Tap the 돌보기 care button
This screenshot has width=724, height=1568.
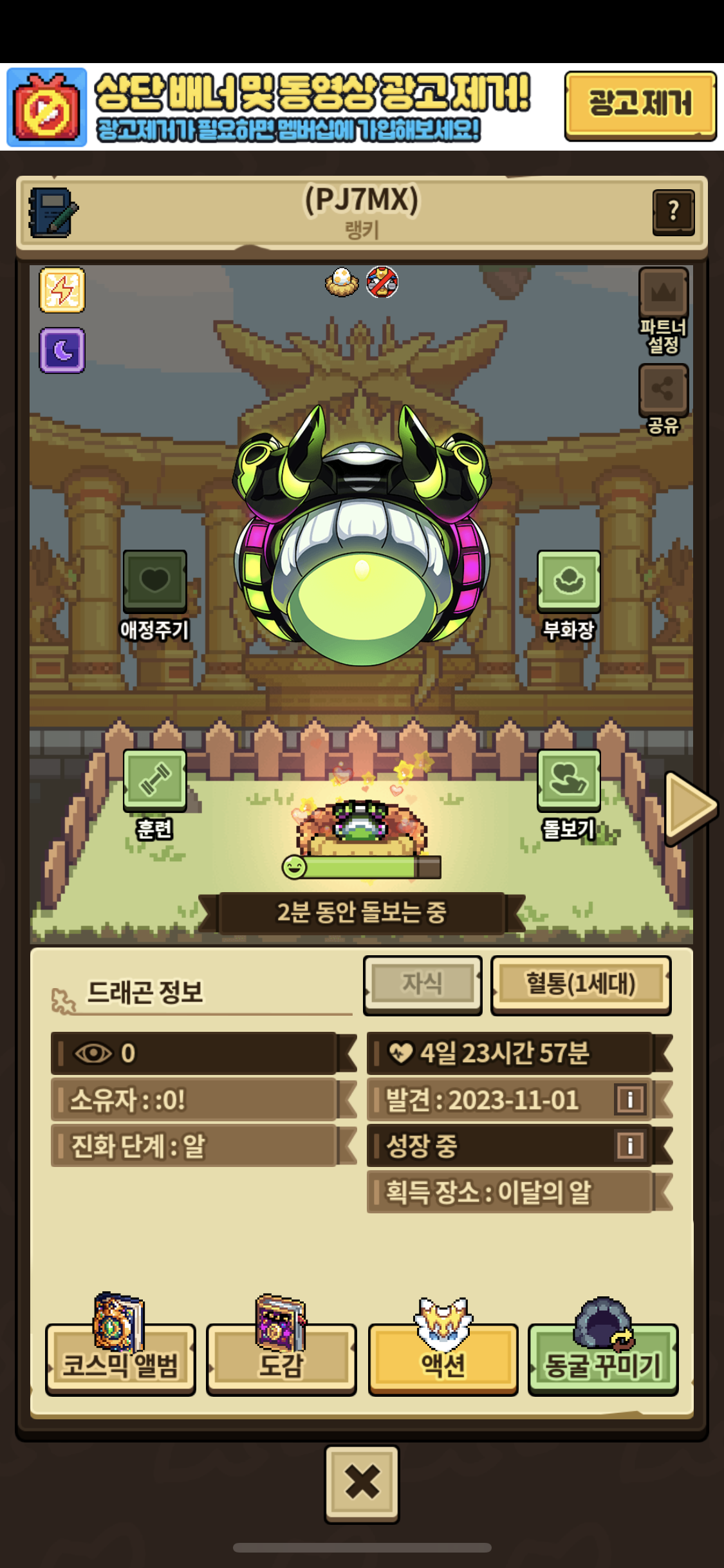pos(569,794)
